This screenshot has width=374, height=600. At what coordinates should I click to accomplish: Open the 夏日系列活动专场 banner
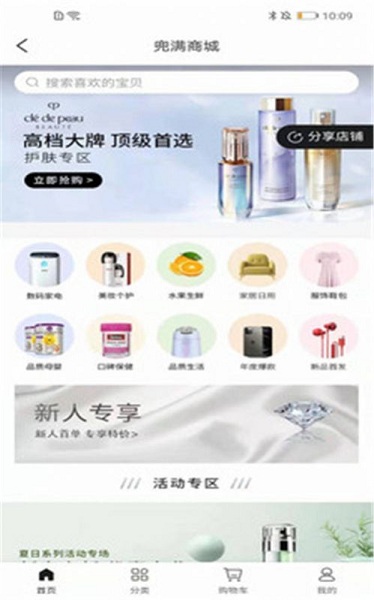click(187, 532)
